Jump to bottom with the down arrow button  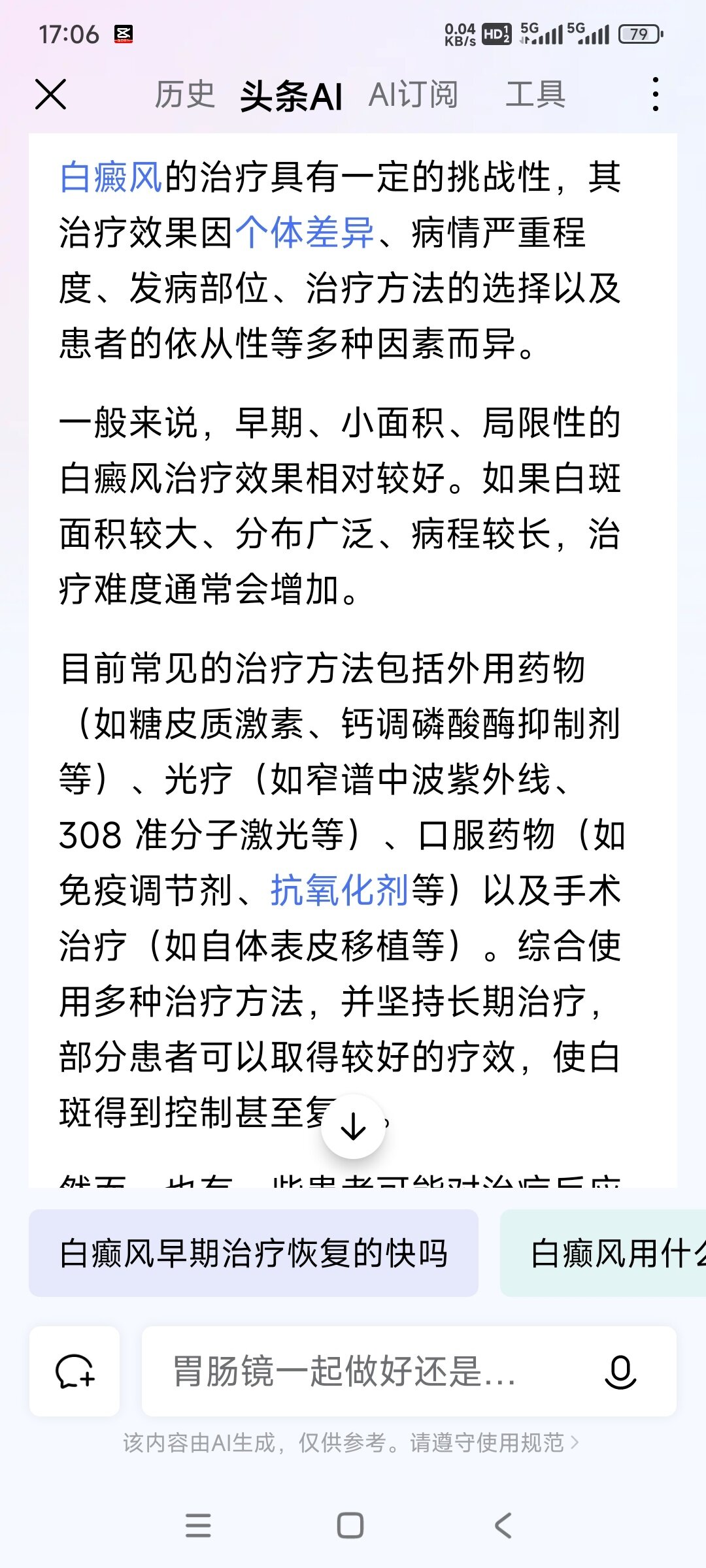click(353, 1126)
